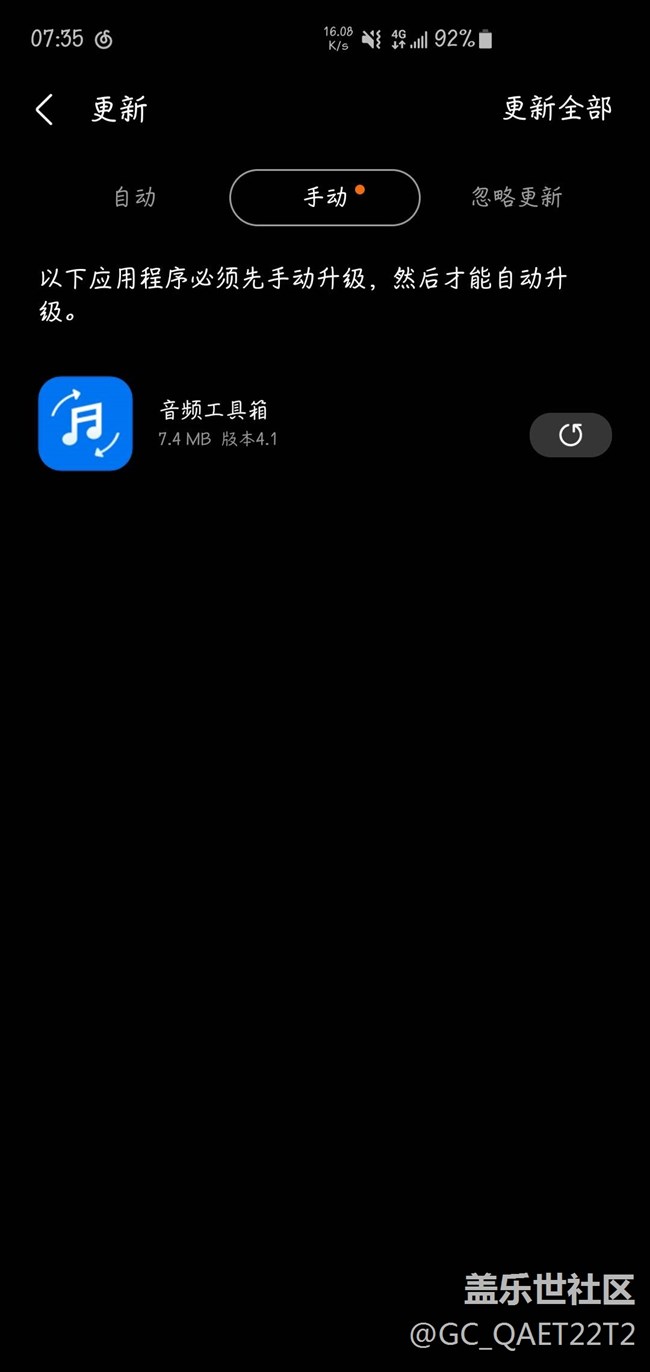Tap the update icon for 音频工具箱
Viewport: 650px width, 1372px height.
(x=570, y=435)
